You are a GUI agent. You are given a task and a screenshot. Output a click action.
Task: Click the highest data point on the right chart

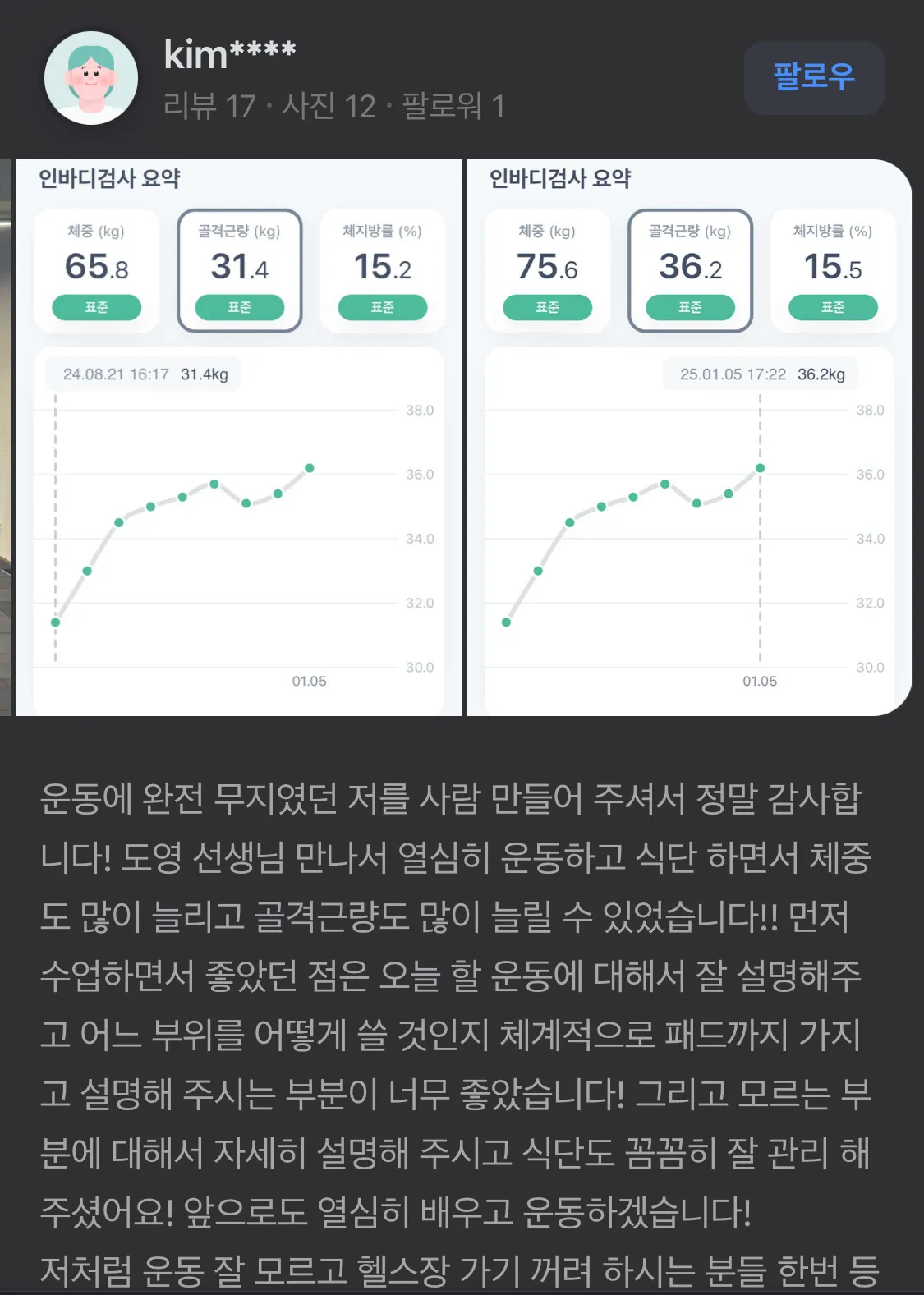pos(758,468)
